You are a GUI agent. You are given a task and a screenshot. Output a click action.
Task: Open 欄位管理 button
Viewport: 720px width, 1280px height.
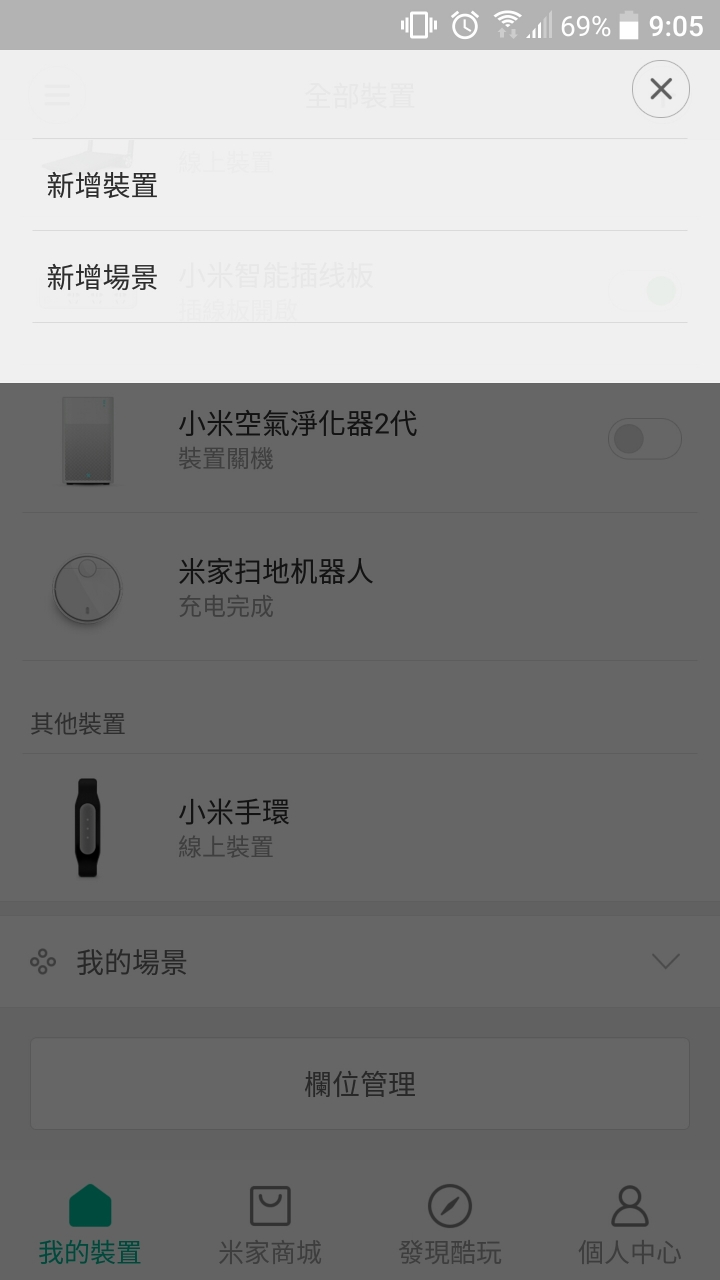(360, 1084)
